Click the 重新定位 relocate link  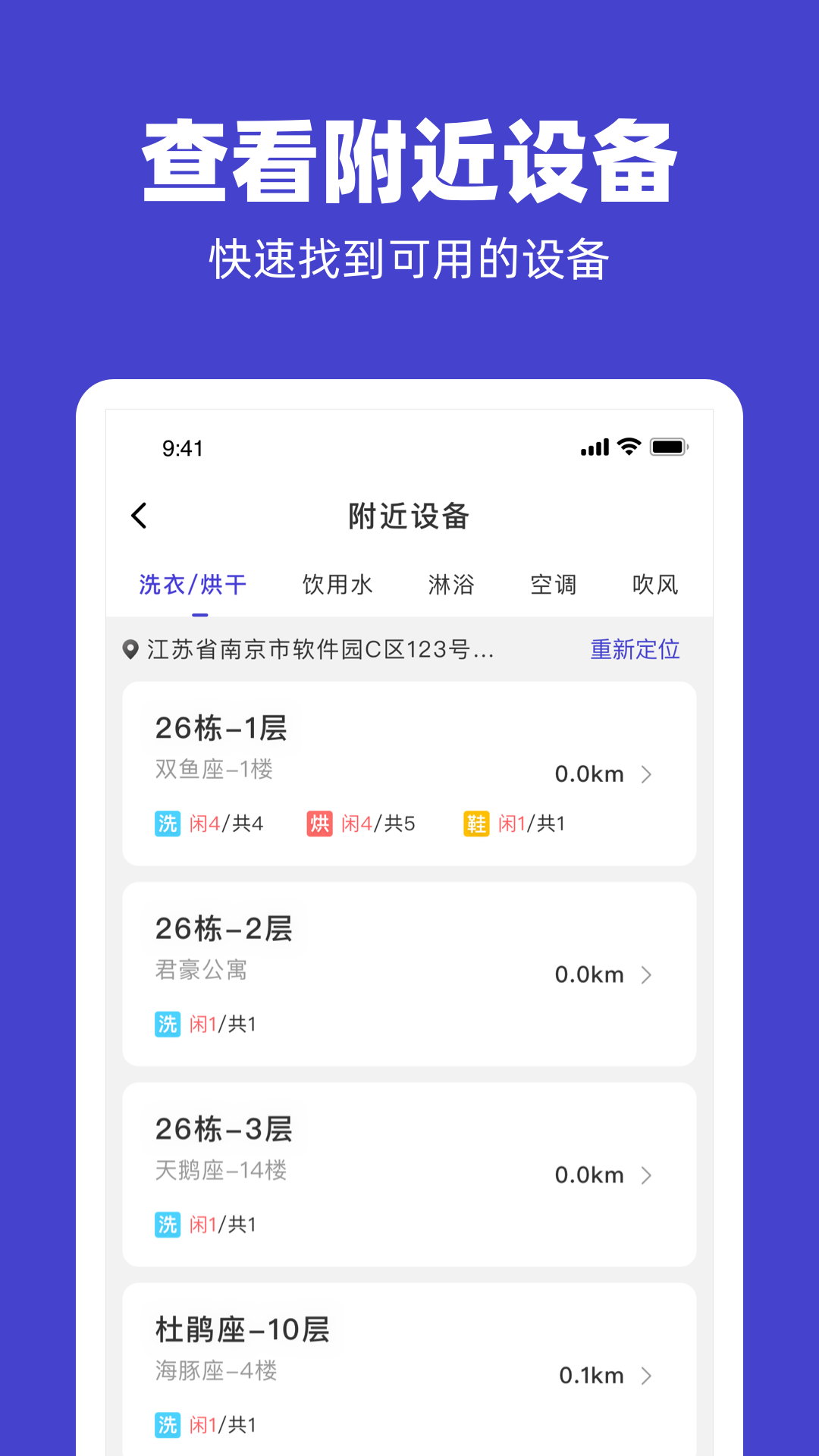pos(635,649)
